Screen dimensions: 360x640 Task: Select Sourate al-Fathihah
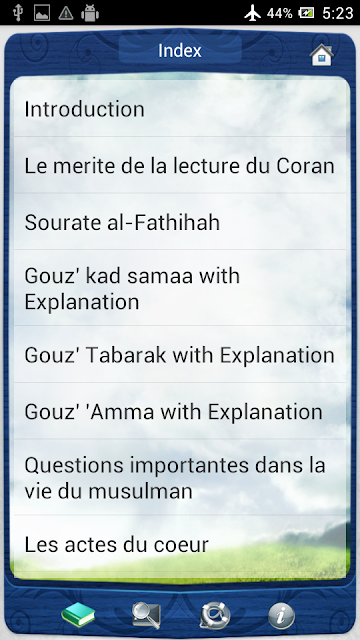coord(180,222)
